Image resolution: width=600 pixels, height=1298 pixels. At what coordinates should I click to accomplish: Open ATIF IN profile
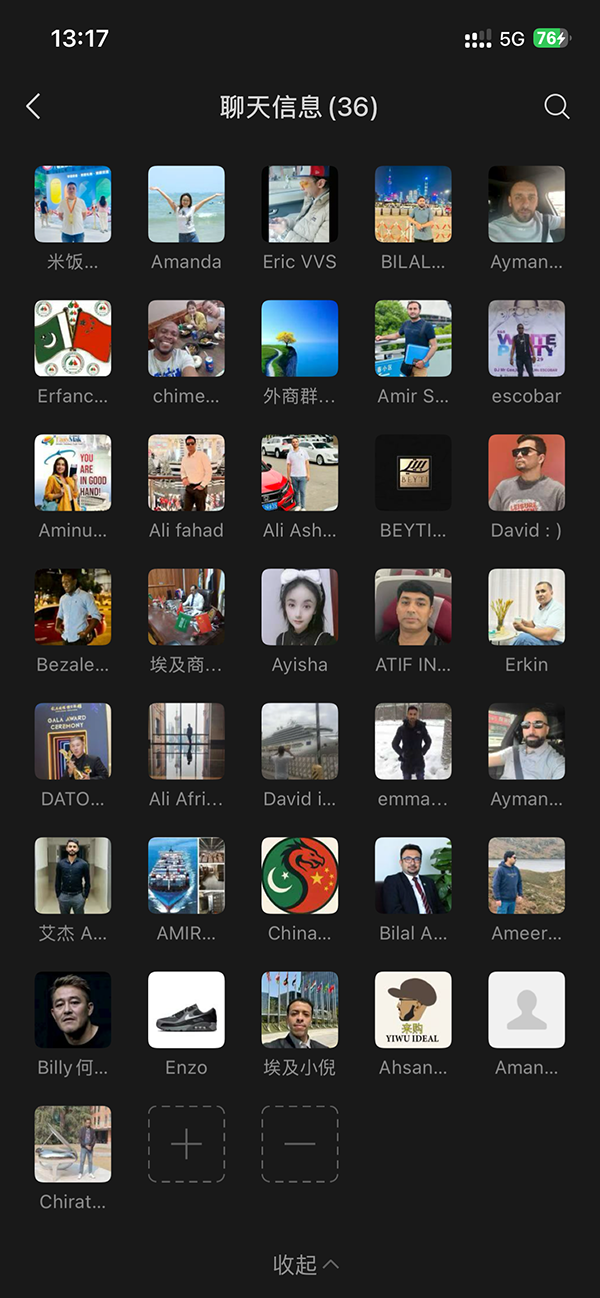pyautogui.click(x=413, y=607)
